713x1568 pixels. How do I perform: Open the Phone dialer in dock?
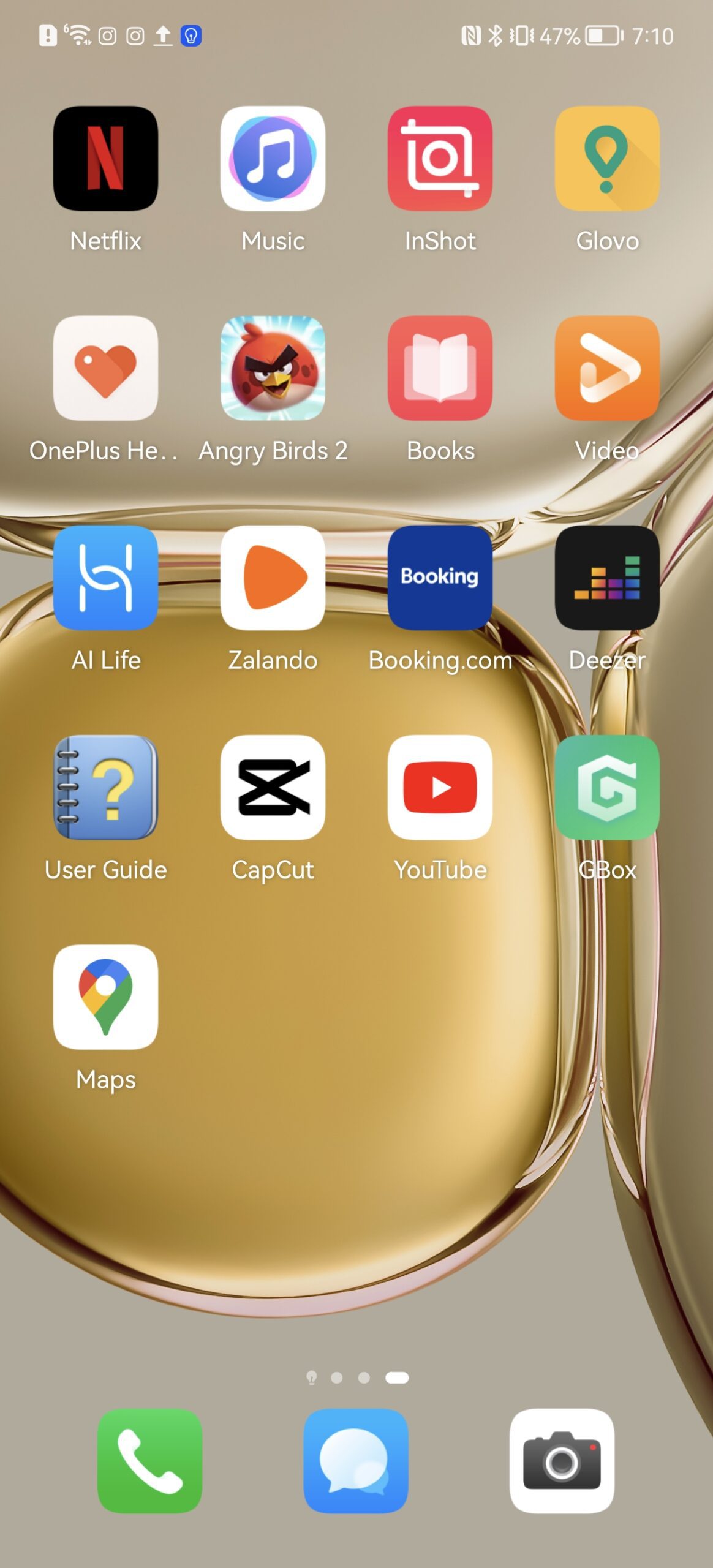pos(149,1461)
